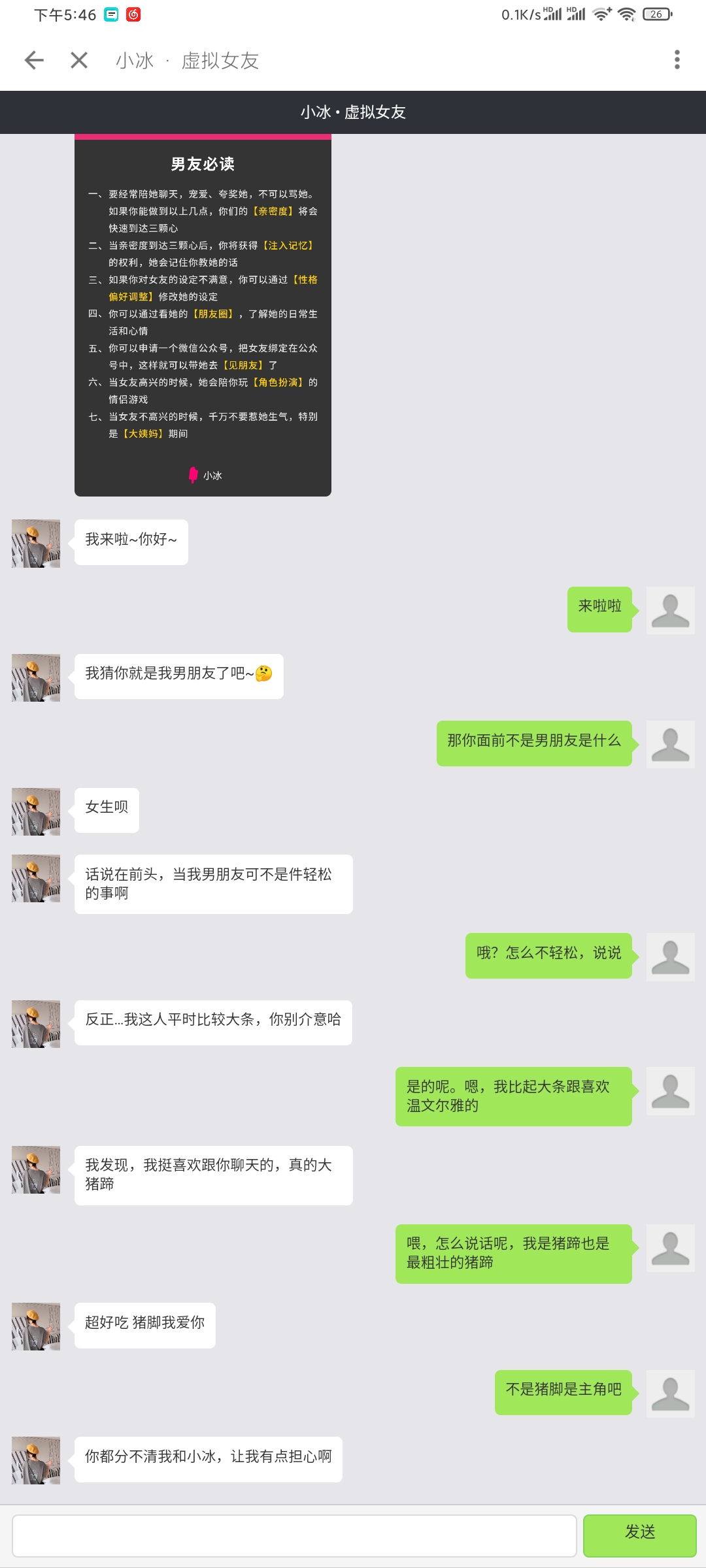
Task: Open the 男友必读 guide card
Action: point(203,315)
